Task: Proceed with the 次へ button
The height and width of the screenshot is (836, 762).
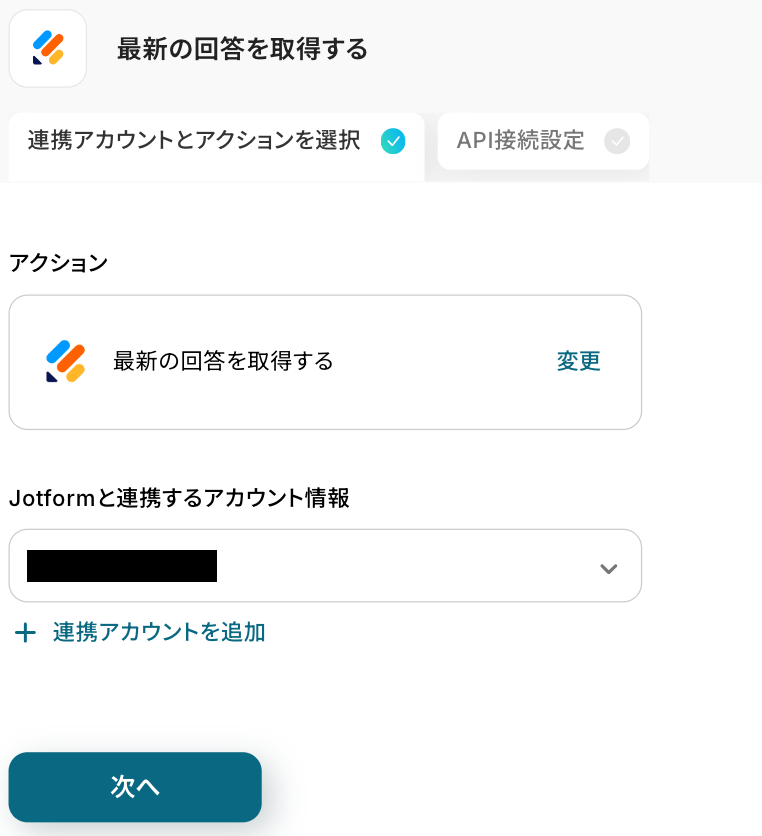Action: pos(135,787)
